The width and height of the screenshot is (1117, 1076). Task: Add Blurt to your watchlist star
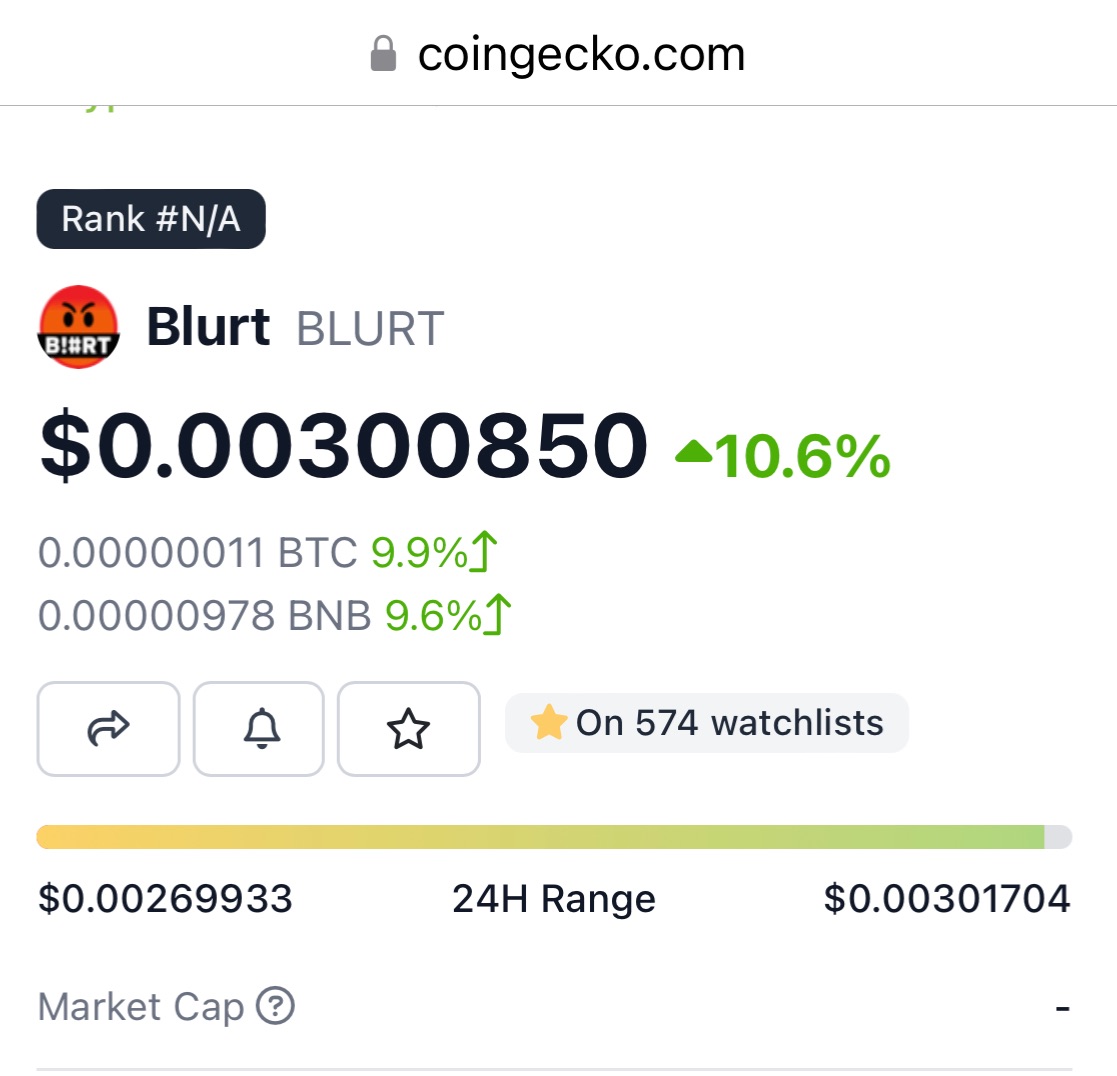pyautogui.click(x=408, y=728)
